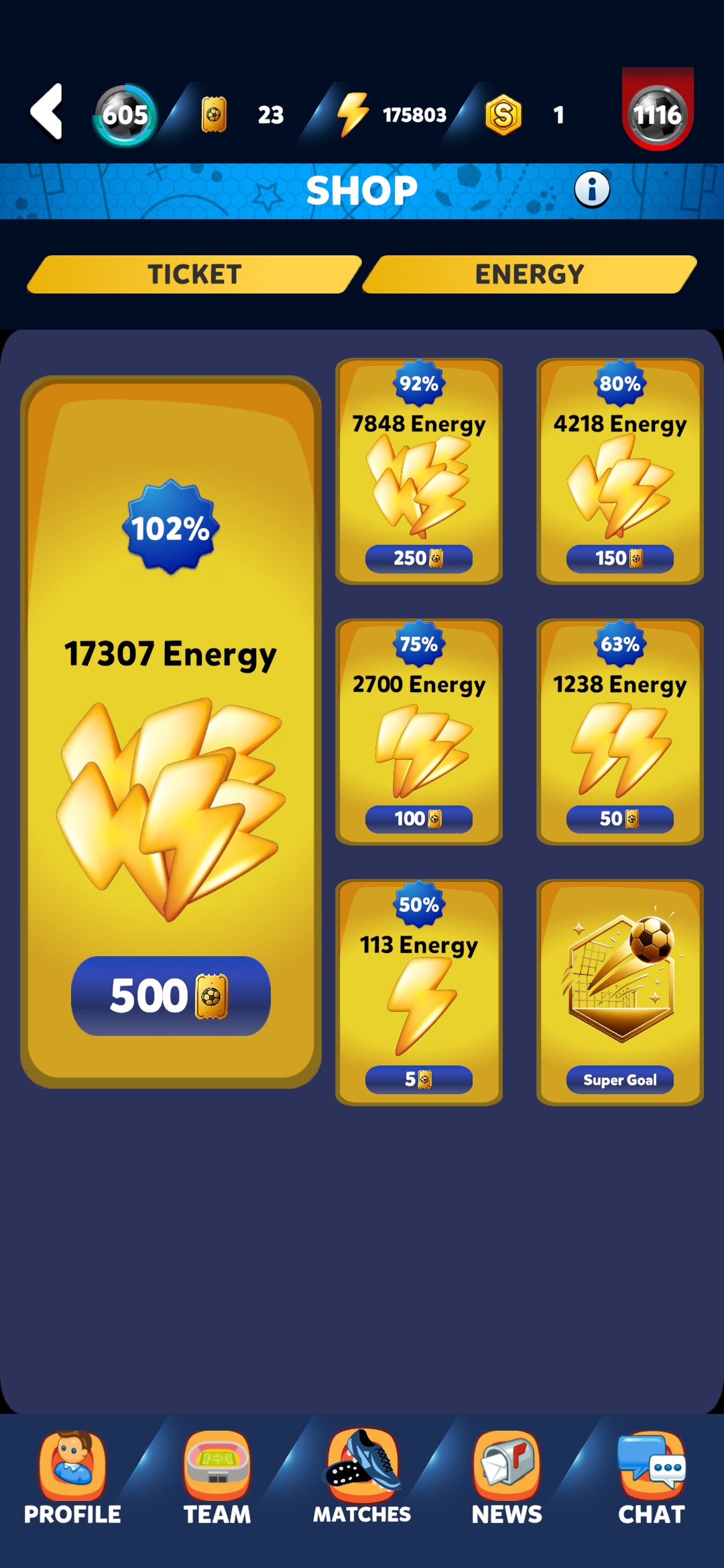
Task: Open the News section
Action: tap(507, 1478)
